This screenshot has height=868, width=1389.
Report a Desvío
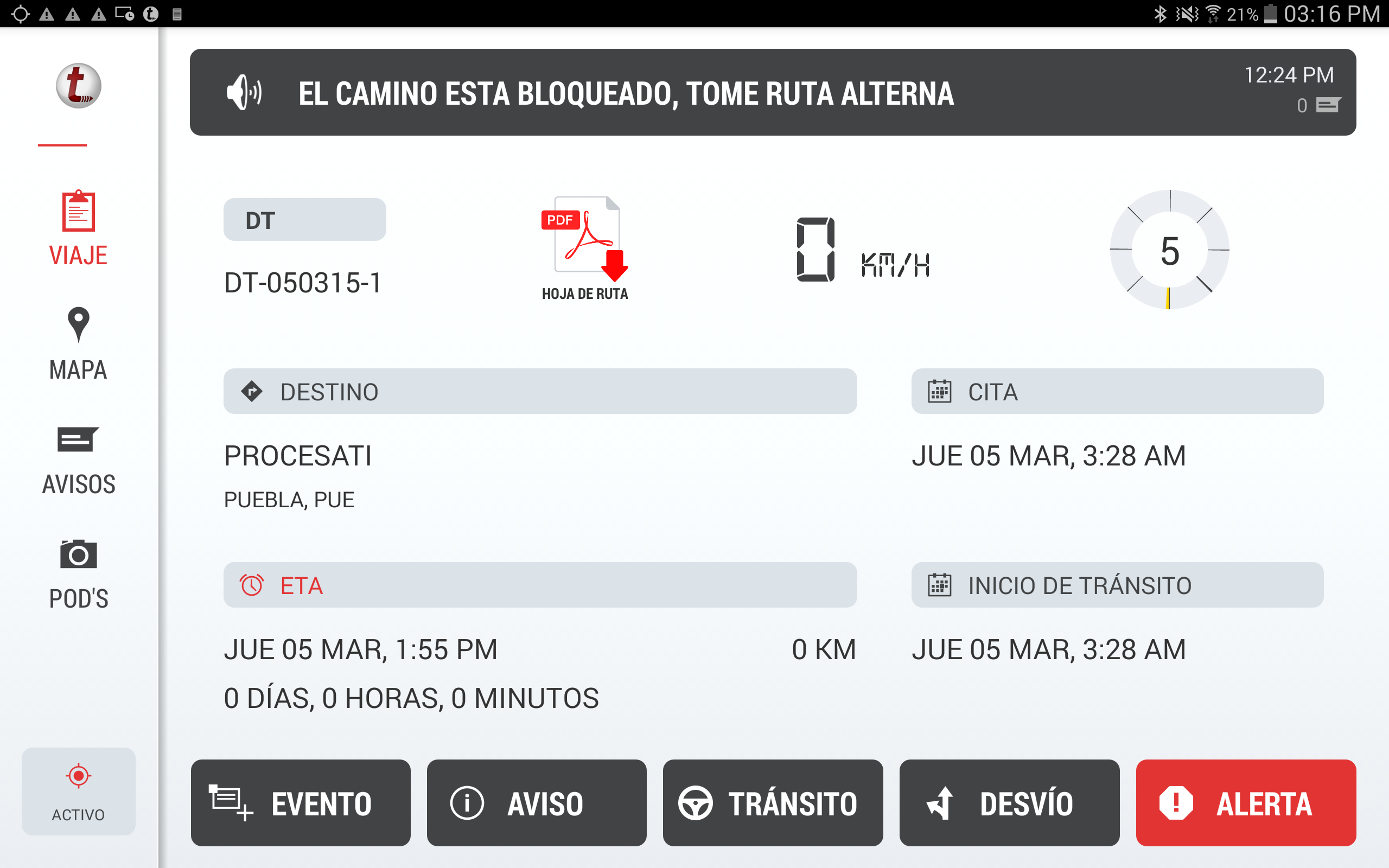click(1009, 802)
